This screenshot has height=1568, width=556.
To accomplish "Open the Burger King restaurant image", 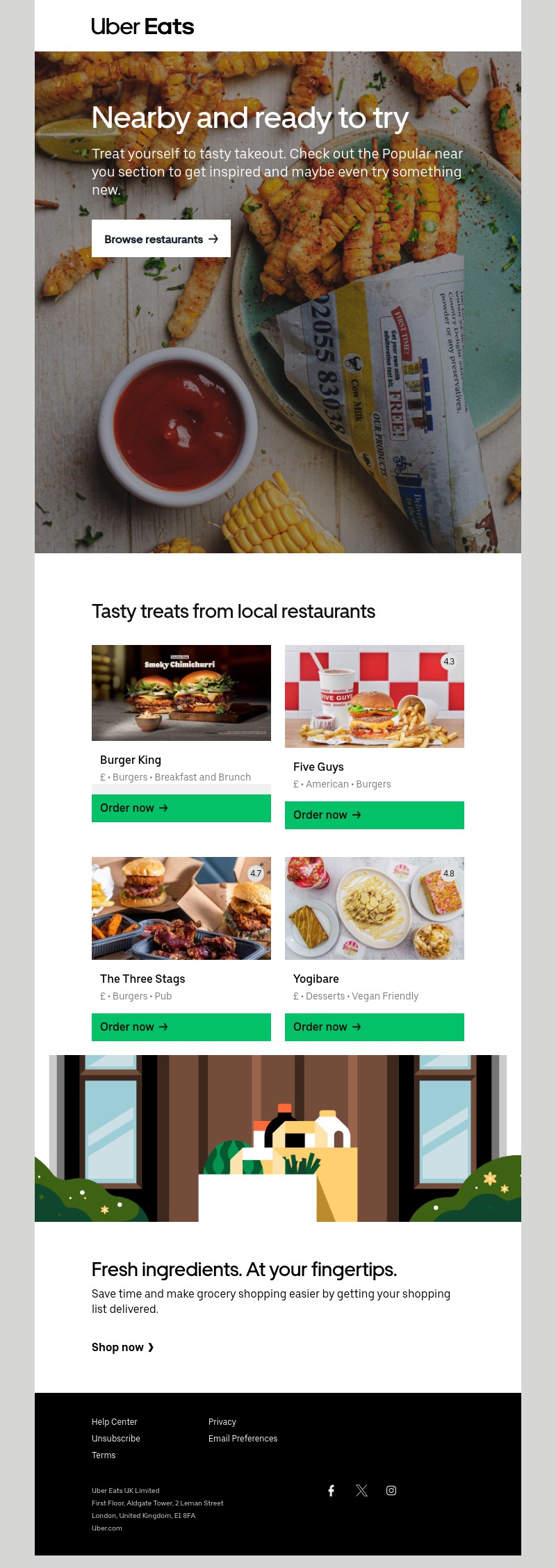I will click(x=181, y=693).
